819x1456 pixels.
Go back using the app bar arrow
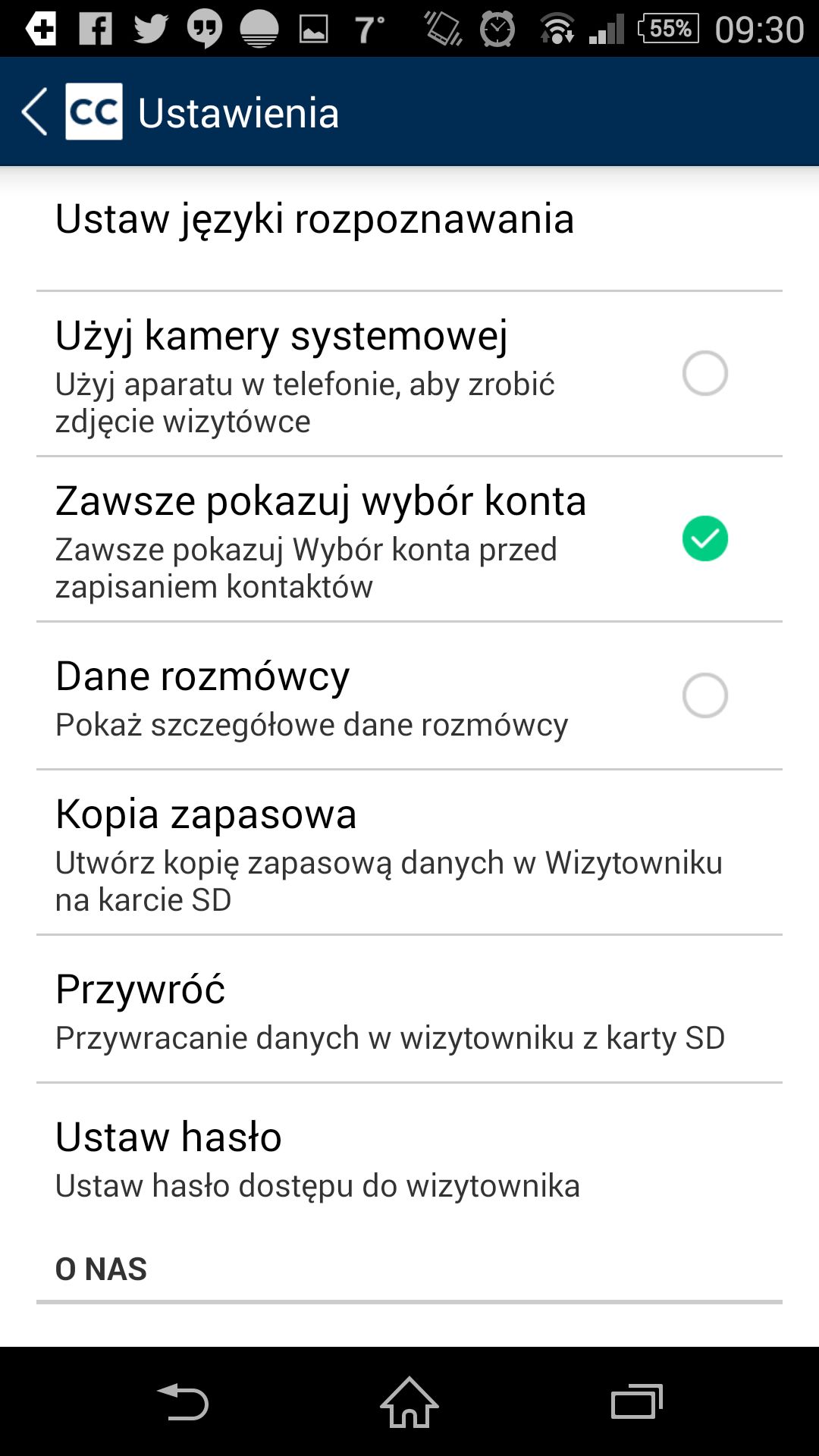click(35, 111)
